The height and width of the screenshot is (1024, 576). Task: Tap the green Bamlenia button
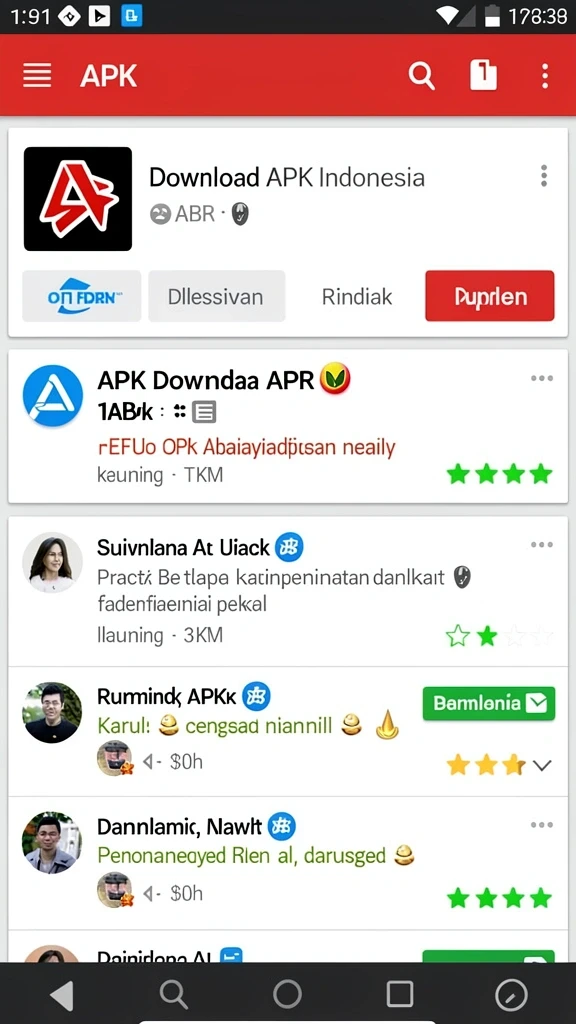click(x=488, y=703)
